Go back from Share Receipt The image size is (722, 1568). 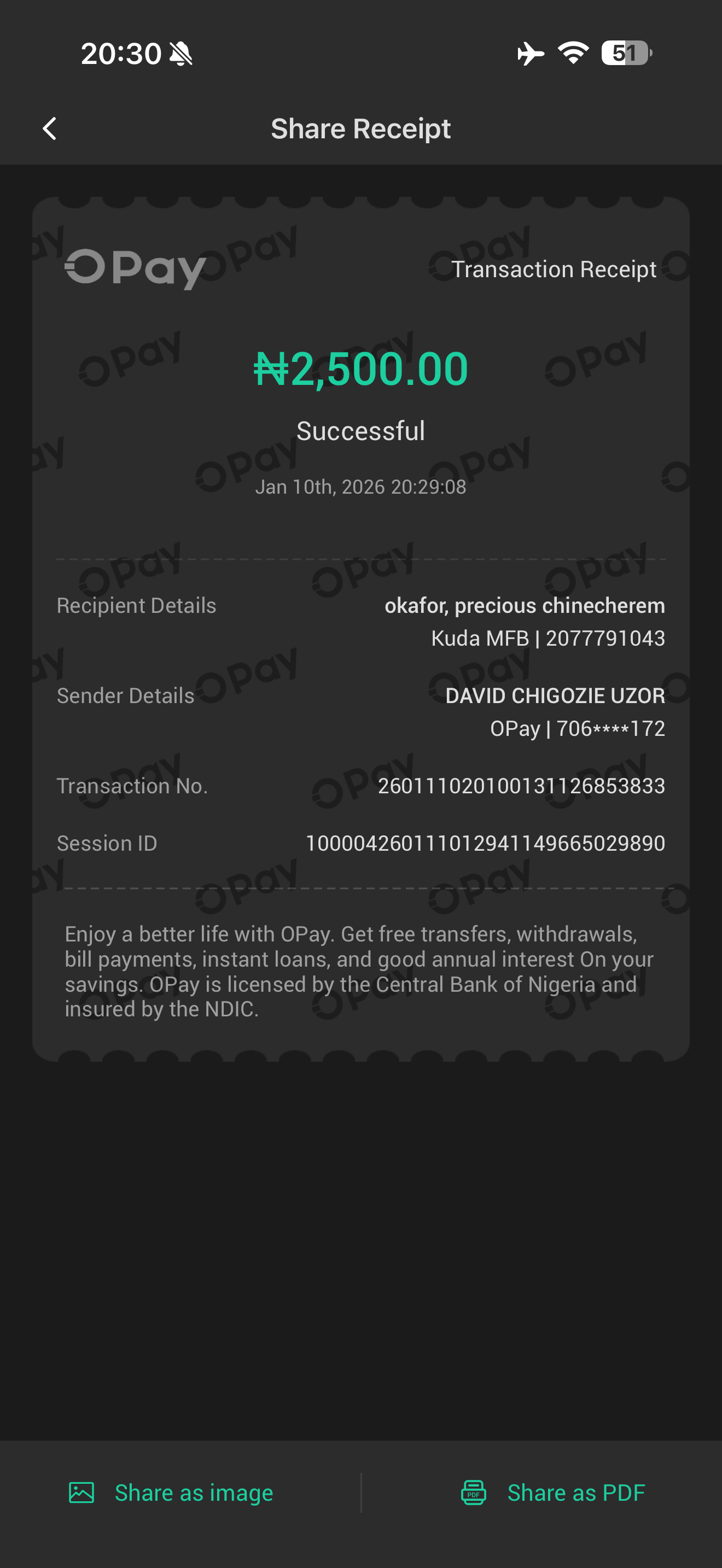pos(50,128)
